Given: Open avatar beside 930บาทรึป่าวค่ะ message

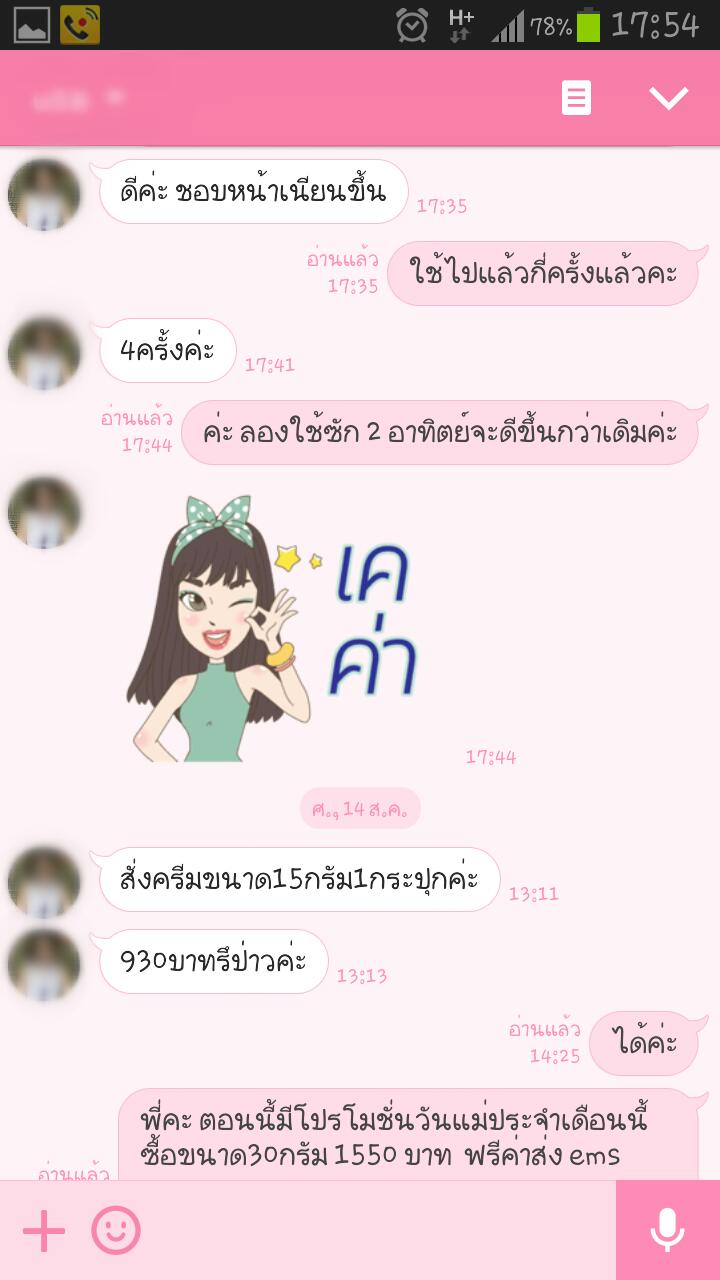Looking at the screenshot, I should [x=44, y=964].
